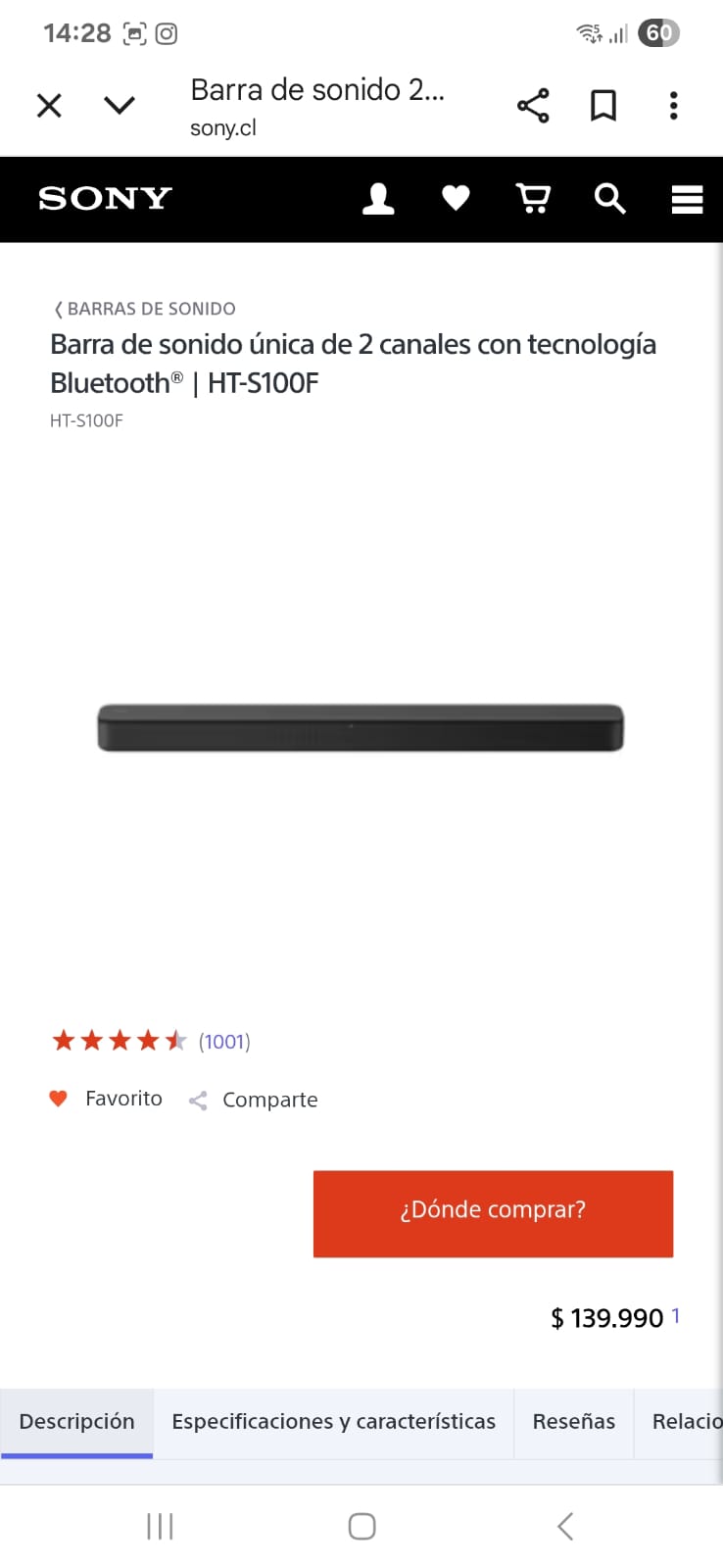
Task: Open the Sony site search
Action: pos(609,199)
